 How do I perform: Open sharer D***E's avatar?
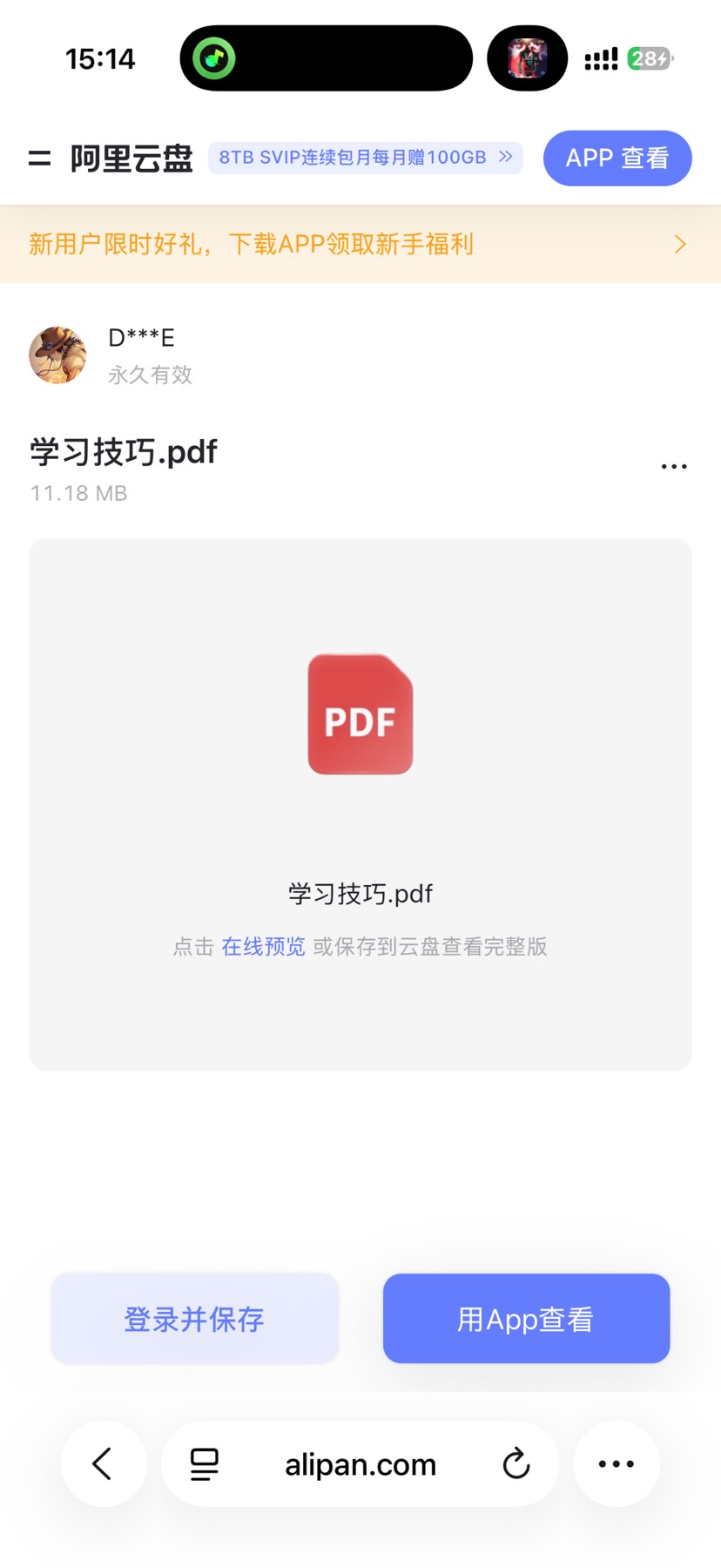click(57, 355)
